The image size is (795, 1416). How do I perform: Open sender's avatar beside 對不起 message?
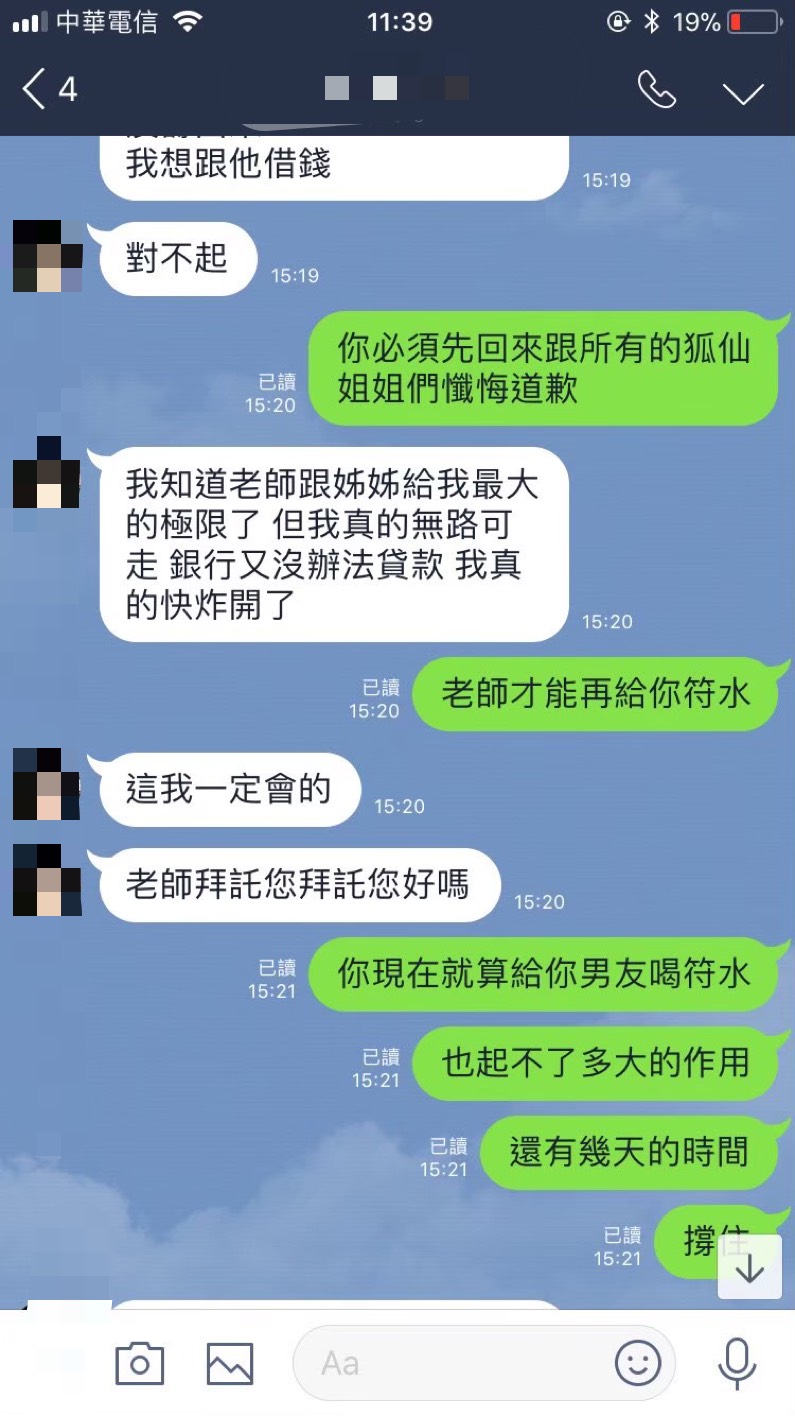pyautogui.click(x=47, y=257)
